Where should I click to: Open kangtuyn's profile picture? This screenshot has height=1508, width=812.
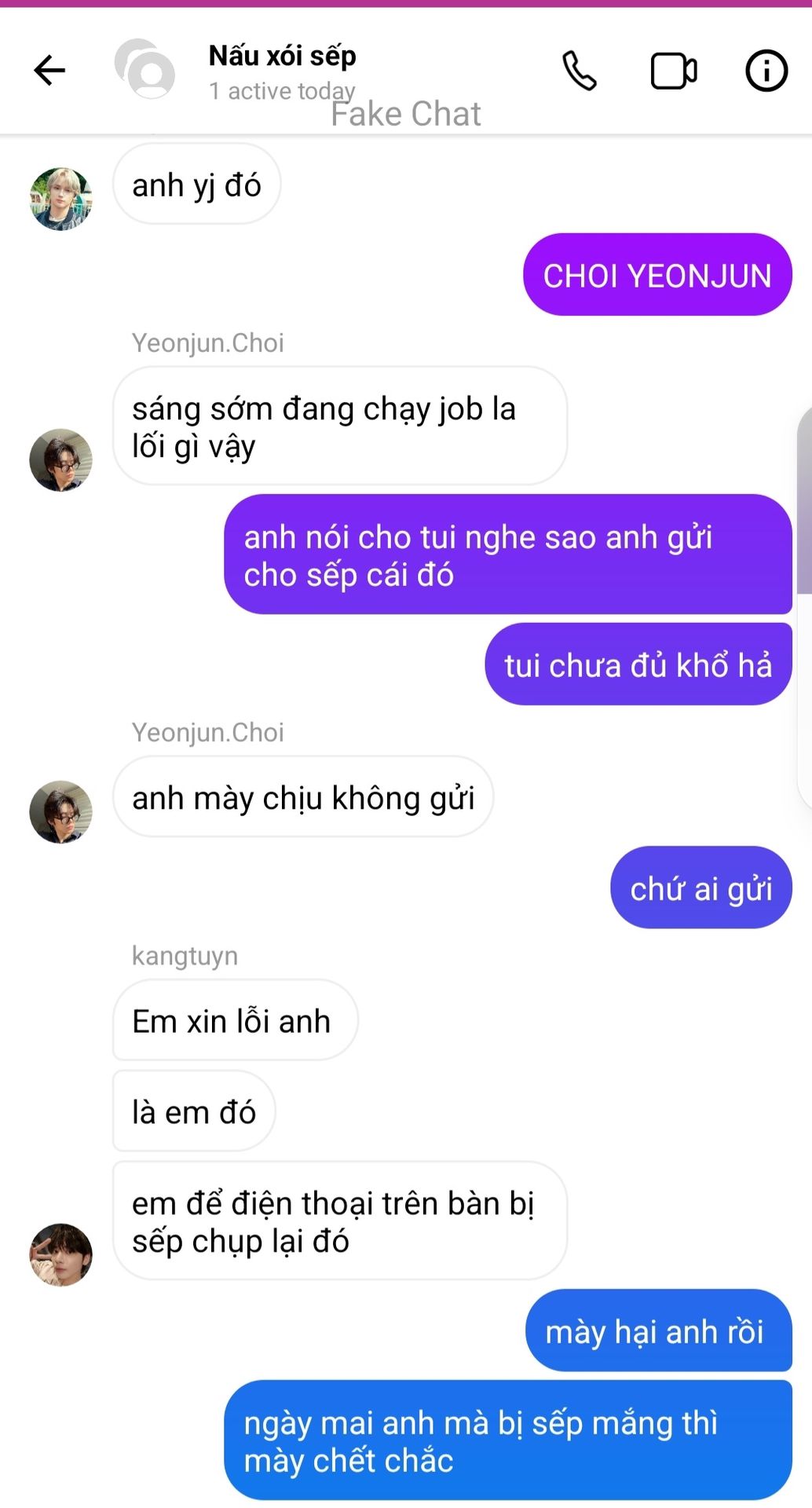coord(60,1254)
